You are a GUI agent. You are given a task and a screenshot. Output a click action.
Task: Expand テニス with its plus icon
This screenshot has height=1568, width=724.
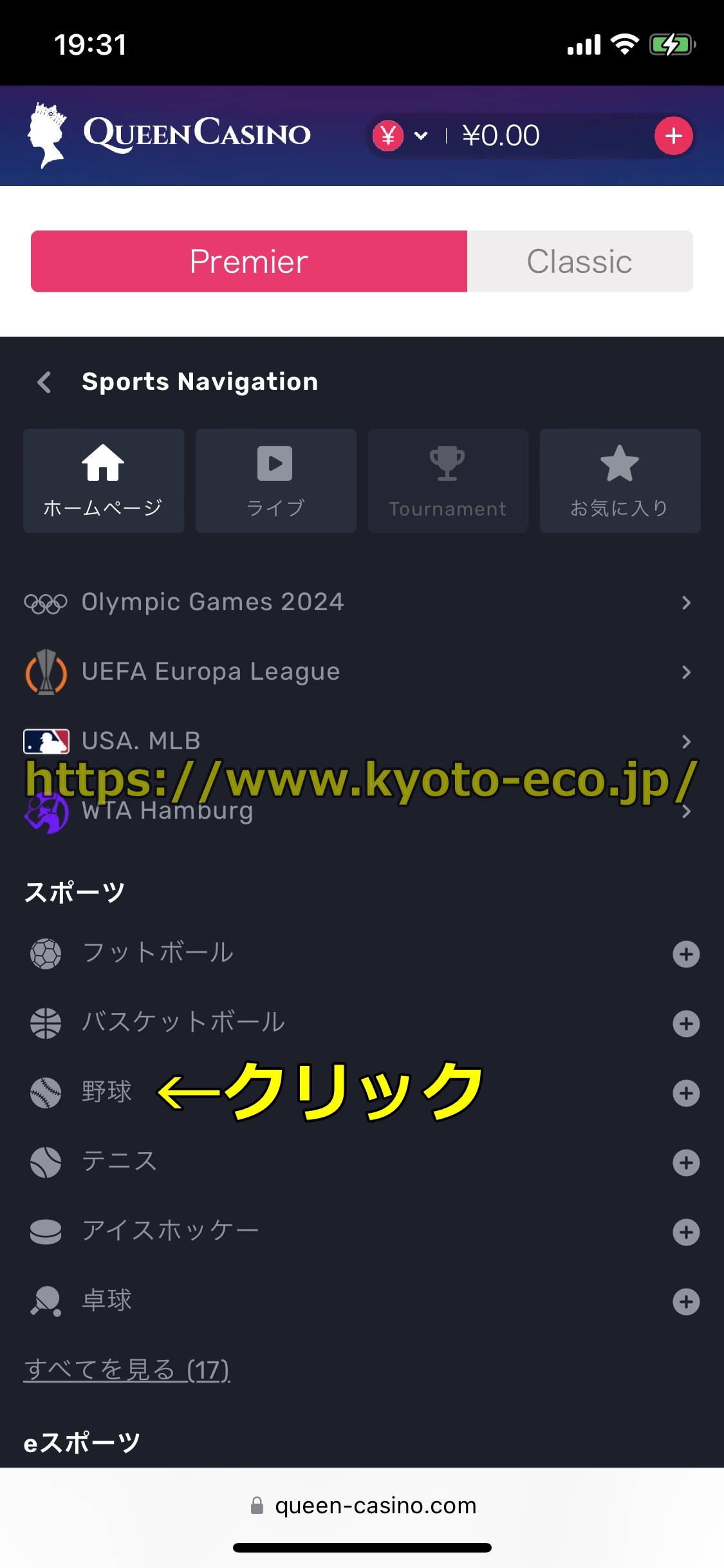(686, 1162)
